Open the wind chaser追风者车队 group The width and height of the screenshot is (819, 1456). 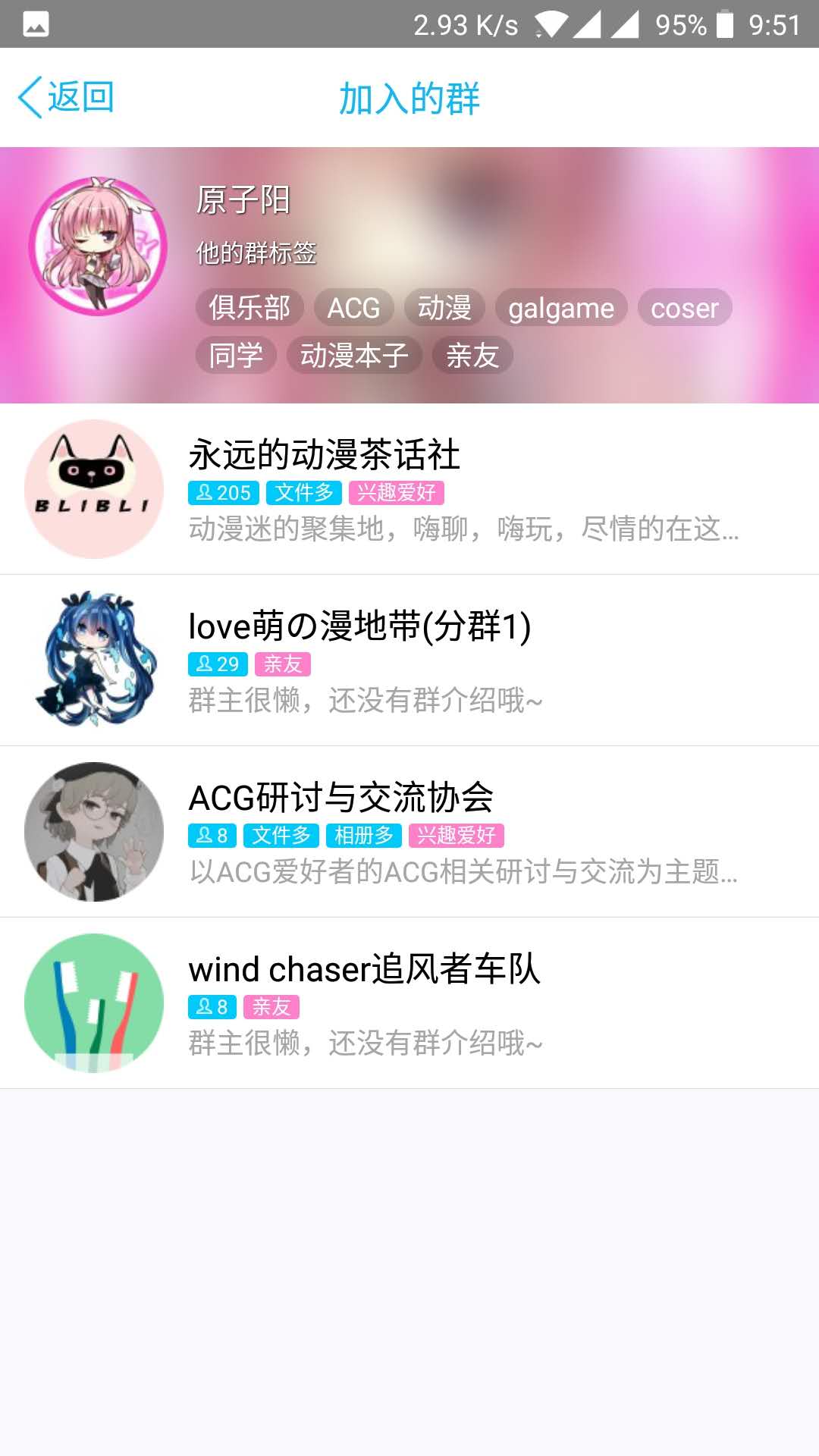coord(409,1003)
